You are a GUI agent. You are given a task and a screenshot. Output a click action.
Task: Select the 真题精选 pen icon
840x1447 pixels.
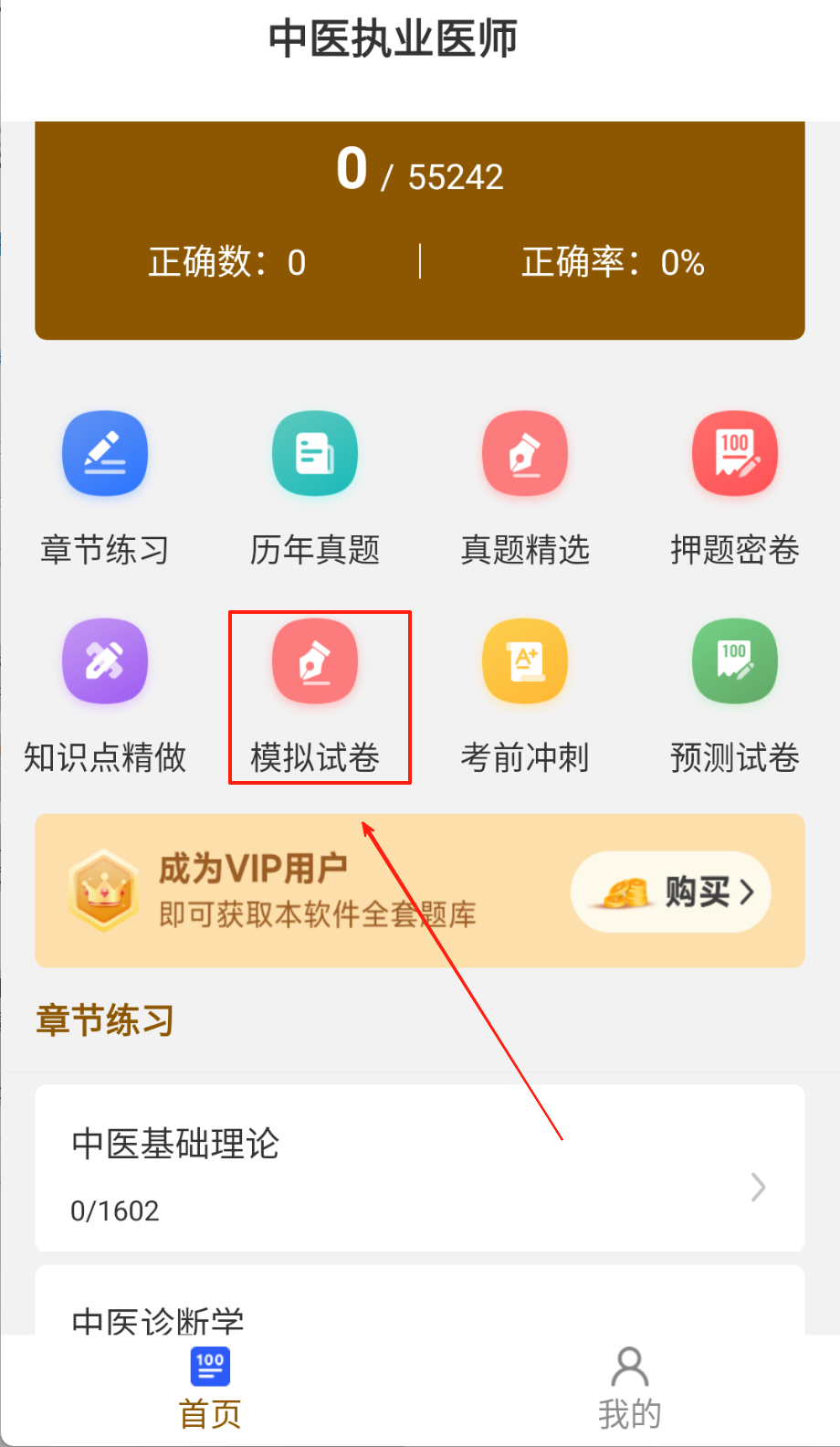[524, 453]
